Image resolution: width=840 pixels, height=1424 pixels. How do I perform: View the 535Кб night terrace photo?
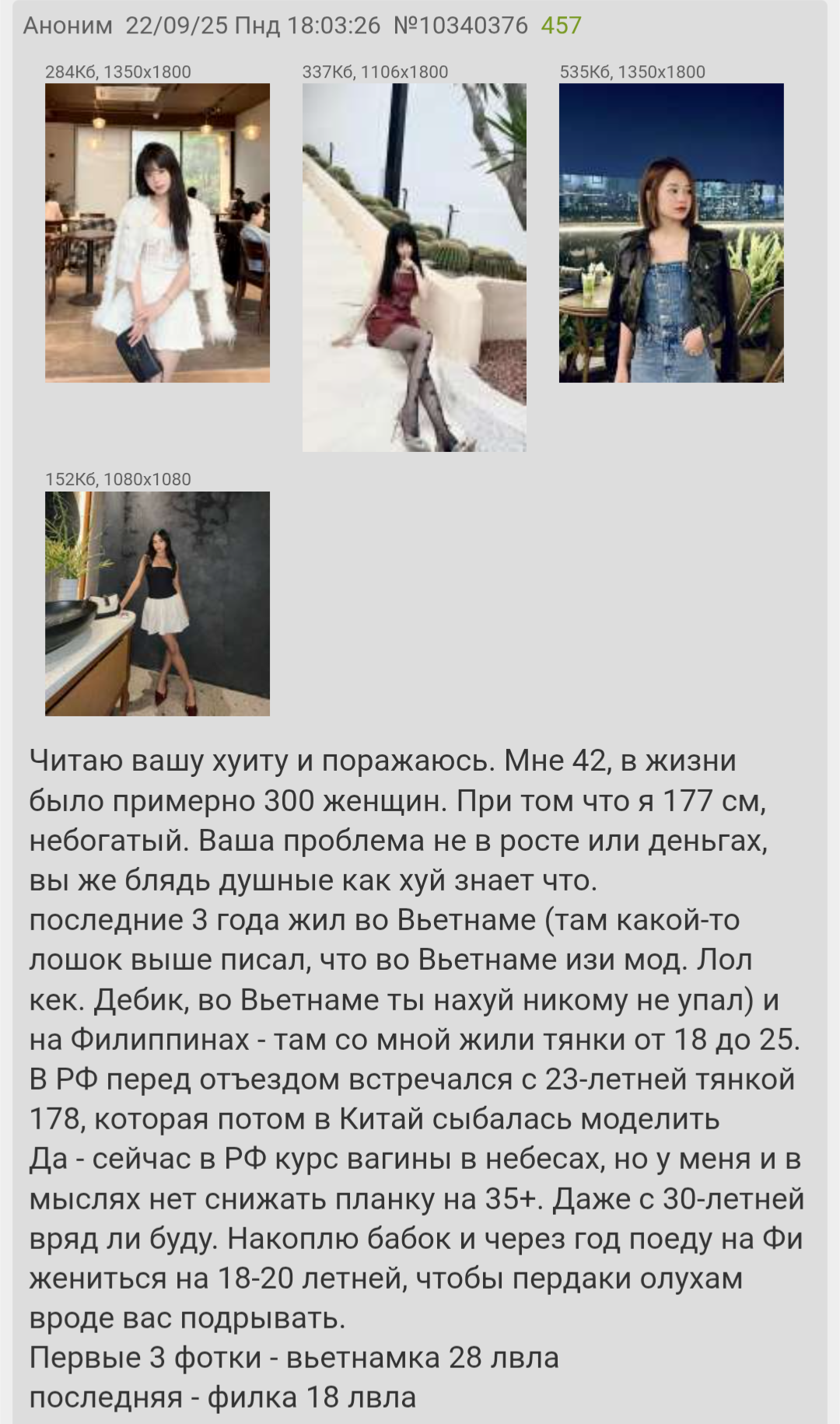pyautogui.click(x=671, y=233)
